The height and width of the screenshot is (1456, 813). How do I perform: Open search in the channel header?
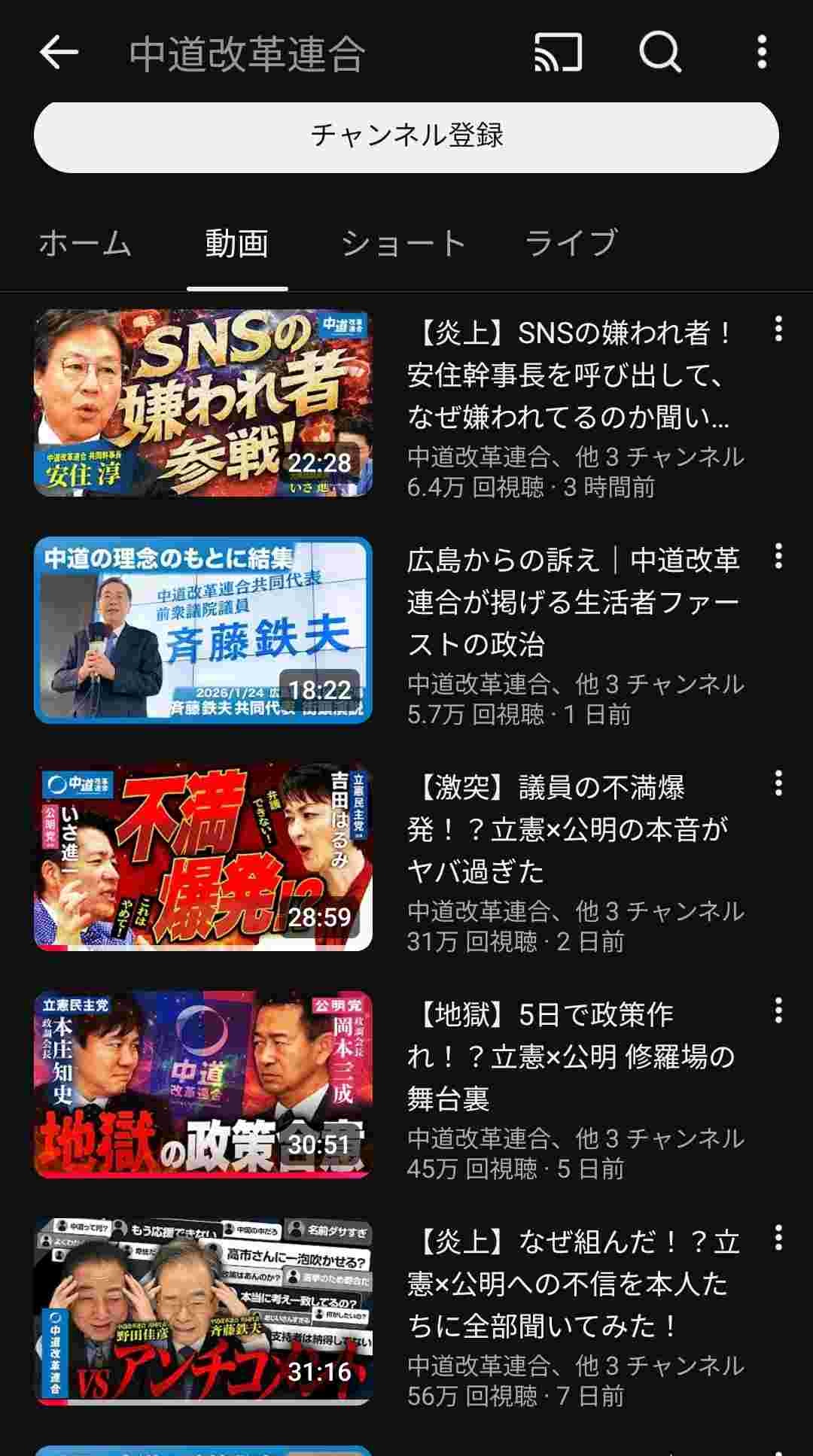tap(659, 53)
